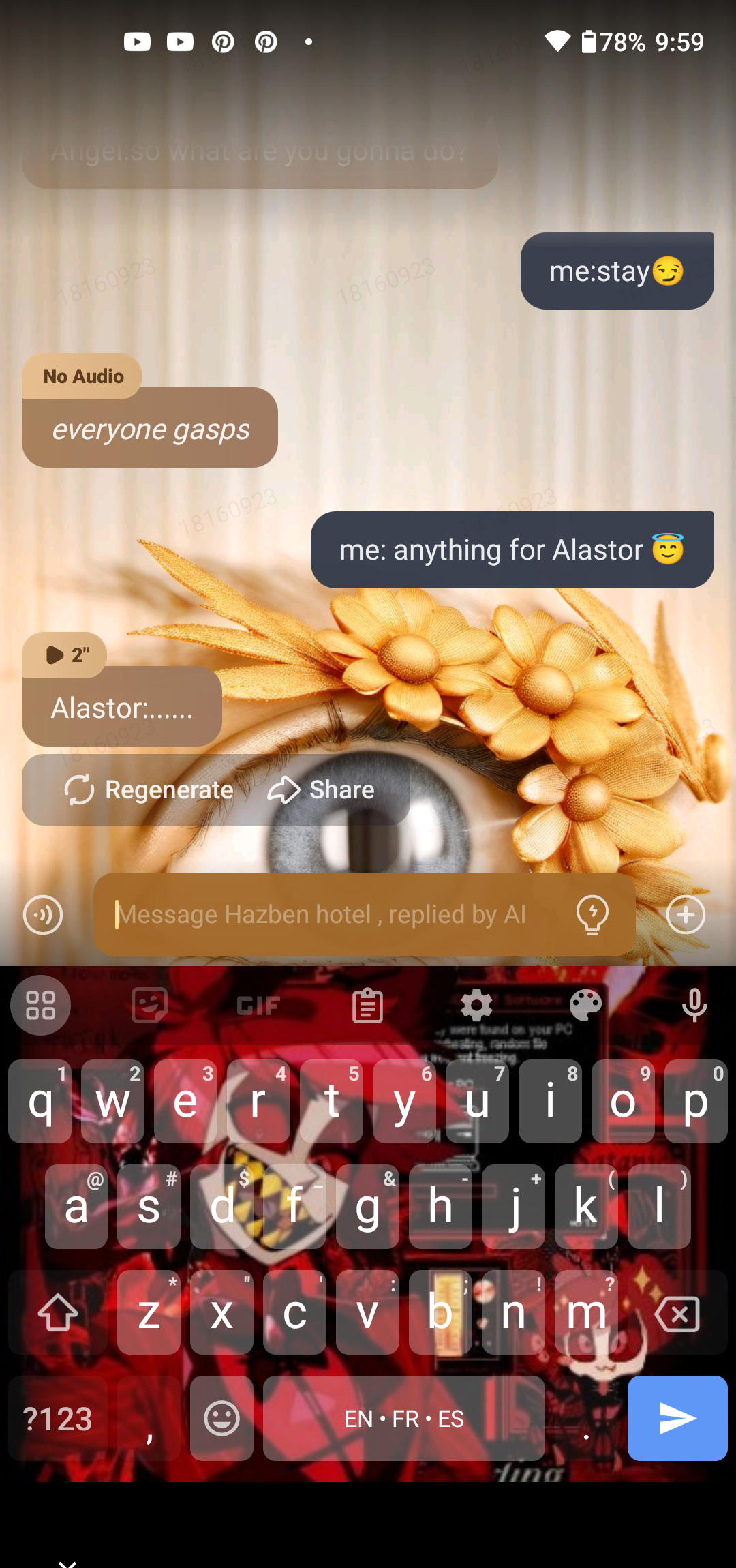736x1568 pixels.
Task: Tap the backspace key
Action: coord(677,1313)
